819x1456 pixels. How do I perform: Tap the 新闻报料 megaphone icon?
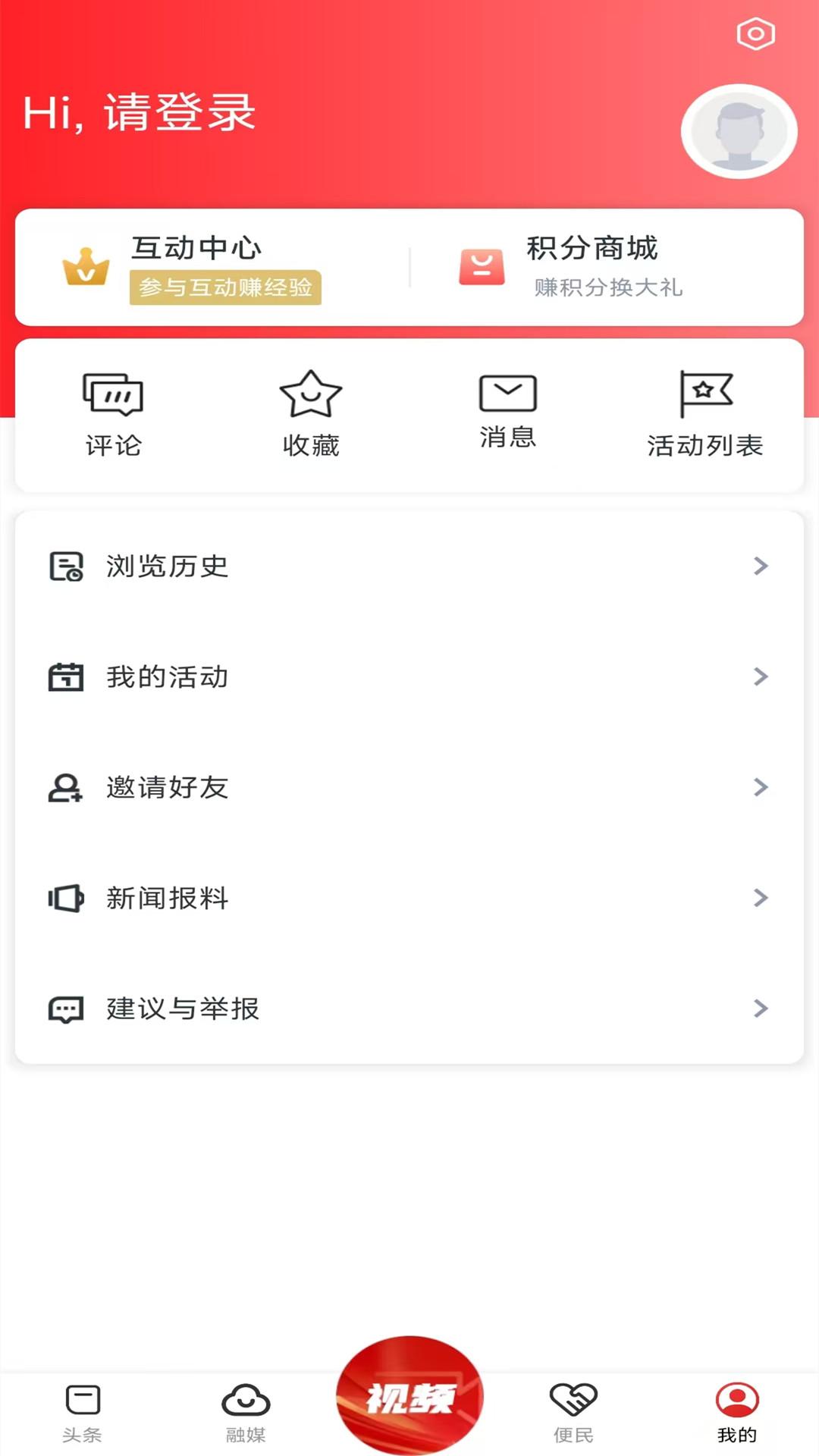pos(66,899)
